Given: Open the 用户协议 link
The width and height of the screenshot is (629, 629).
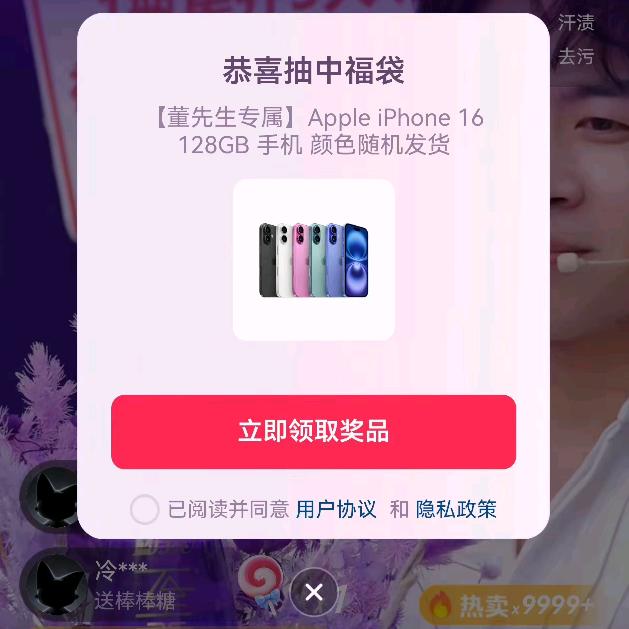Looking at the screenshot, I should [336, 509].
